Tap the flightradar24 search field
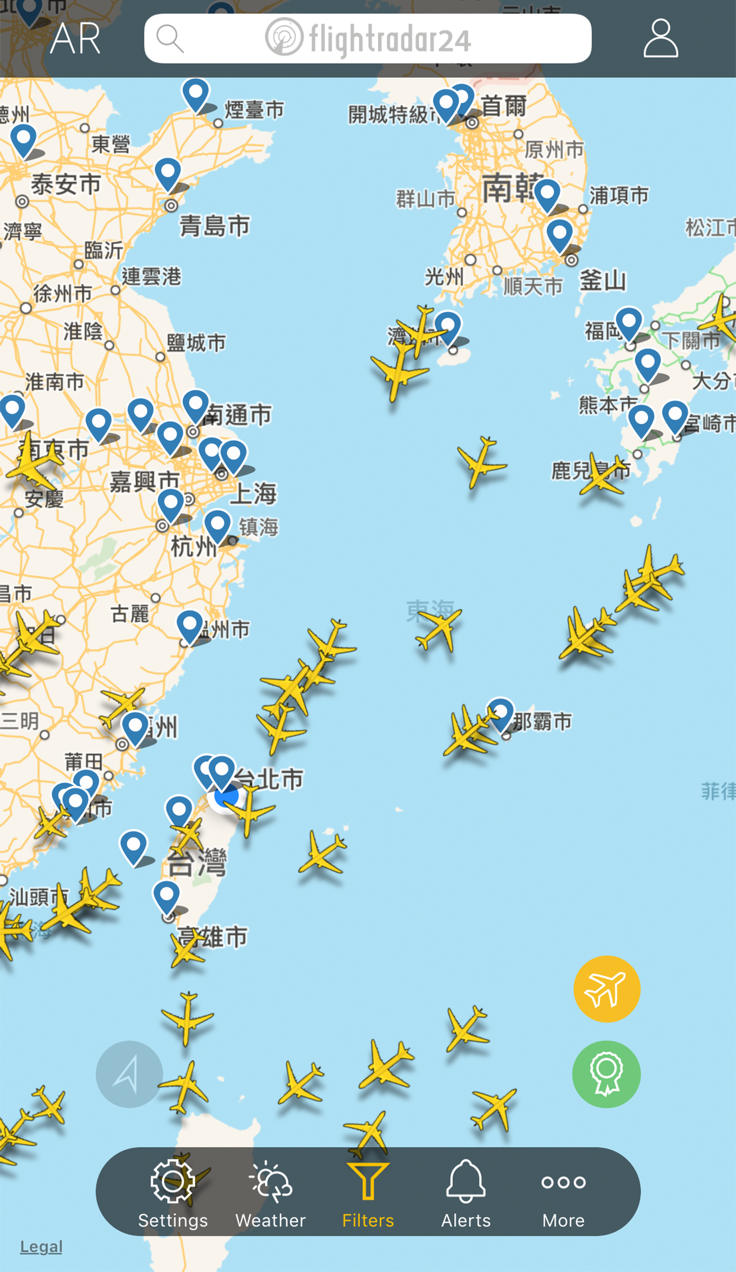The image size is (736, 1272). [x=368, y=39]
